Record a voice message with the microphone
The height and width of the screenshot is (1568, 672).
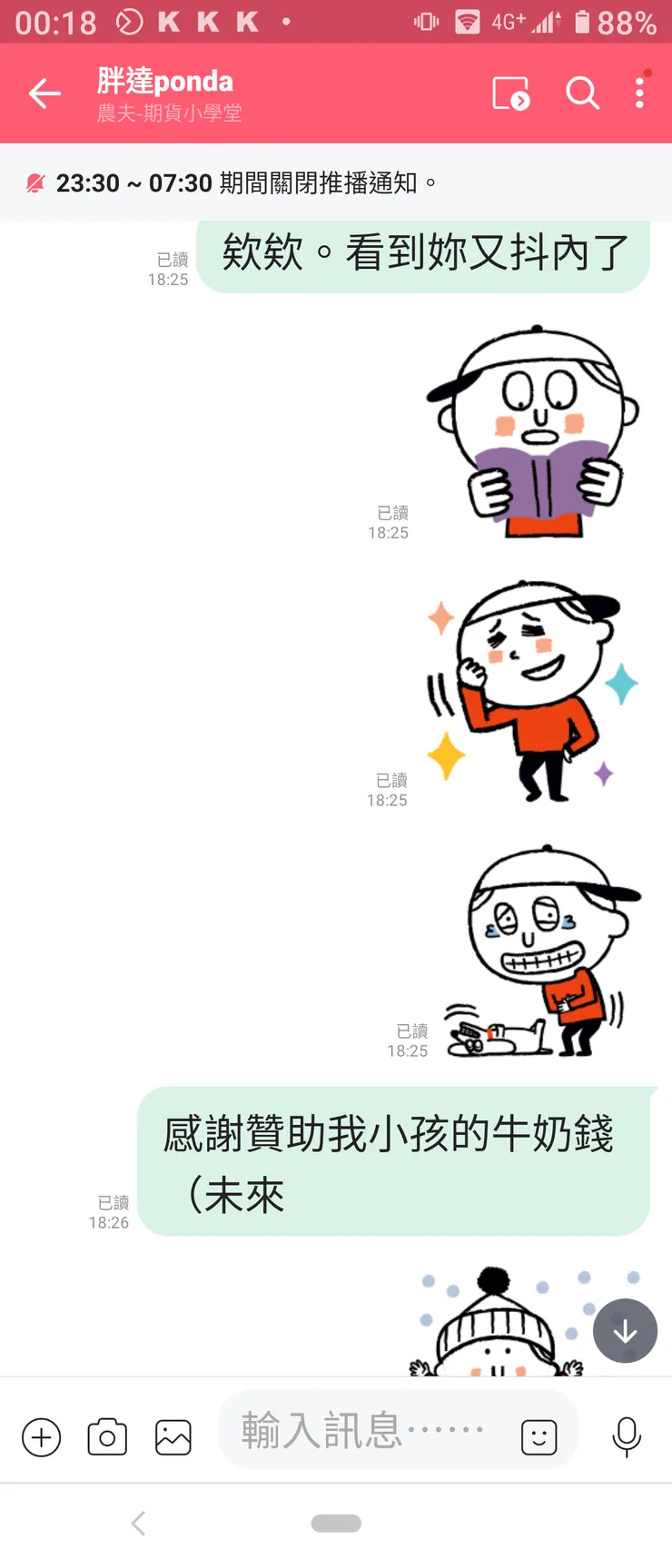point(627,1437)
